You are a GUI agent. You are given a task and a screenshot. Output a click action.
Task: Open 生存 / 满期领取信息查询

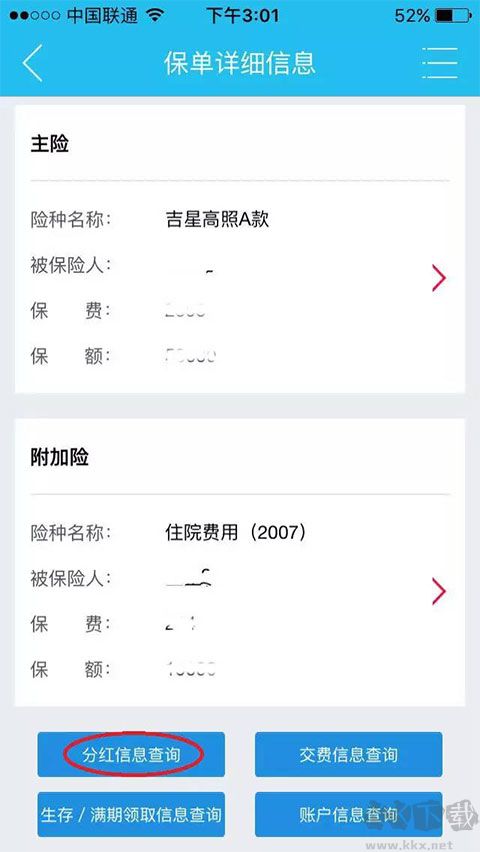click(x=131, y=814)
